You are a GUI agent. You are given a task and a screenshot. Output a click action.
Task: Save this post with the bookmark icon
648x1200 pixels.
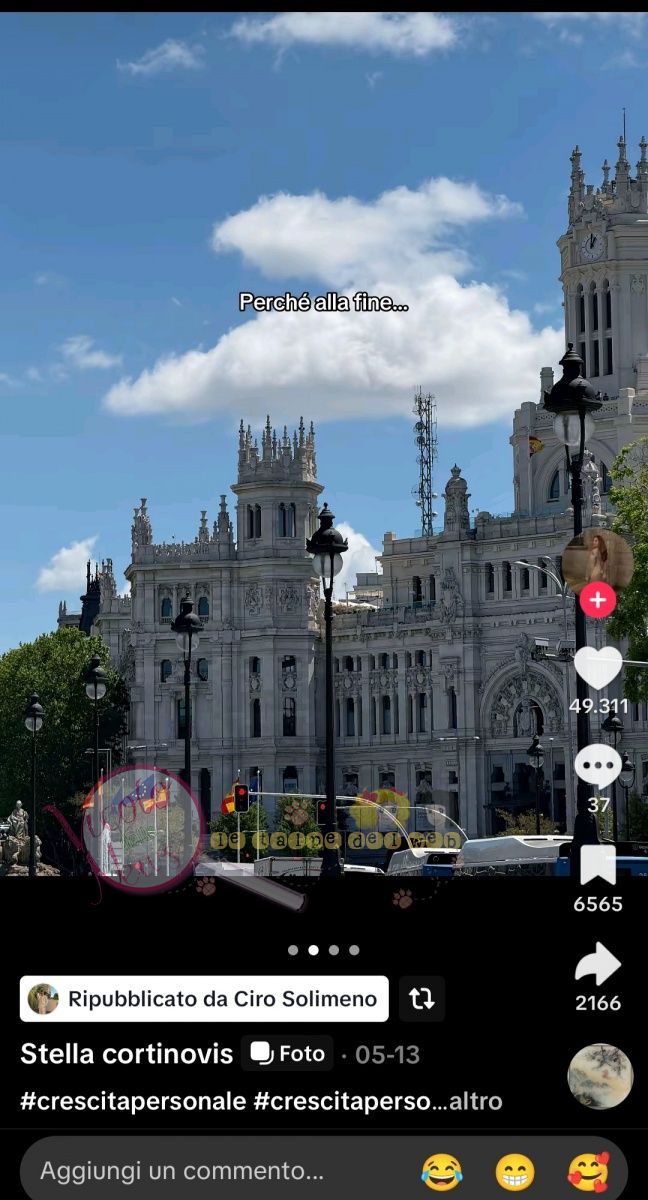coord(598,865)
